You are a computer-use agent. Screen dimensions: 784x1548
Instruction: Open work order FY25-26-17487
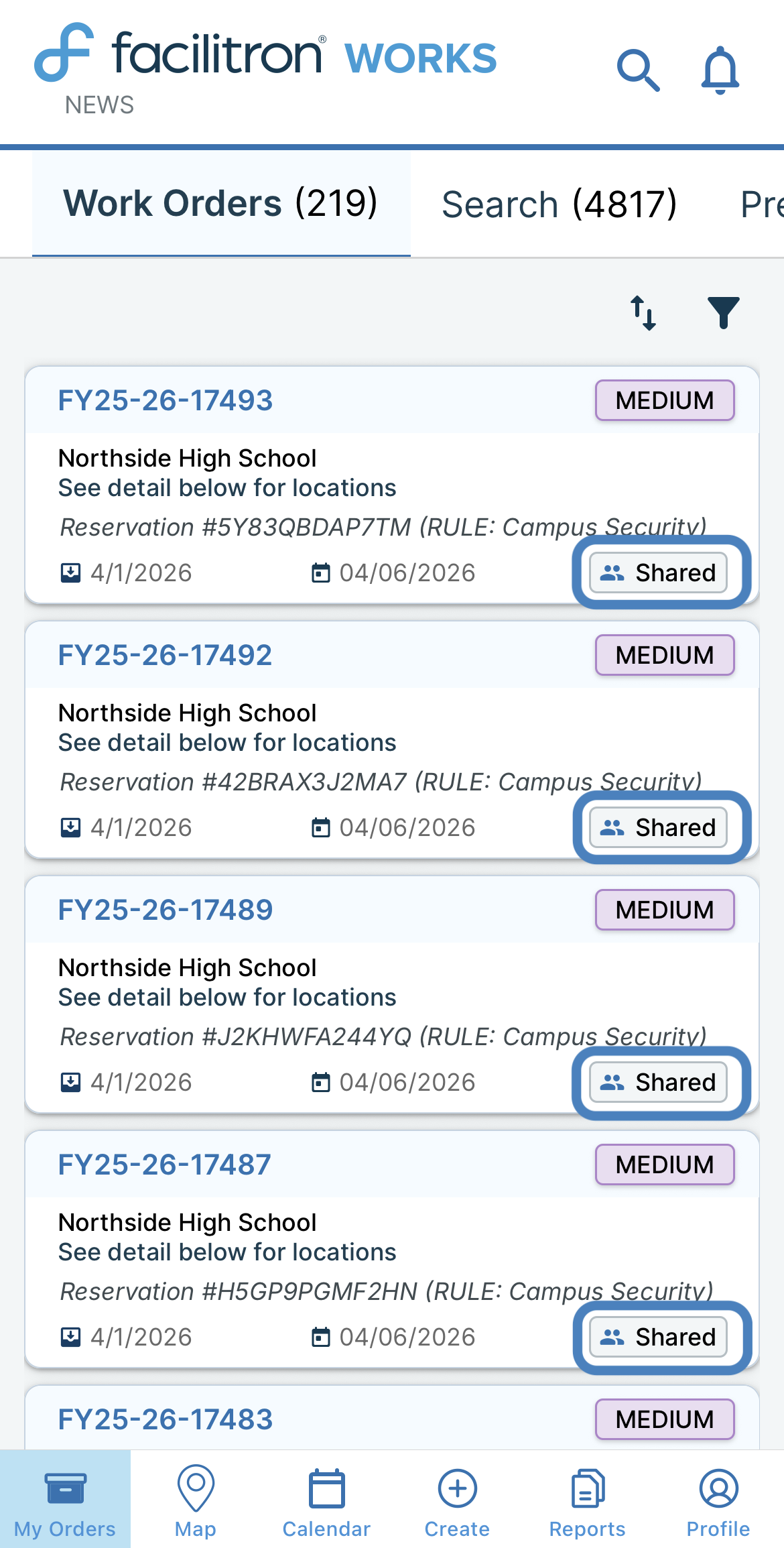click(x=165, y=1165)
